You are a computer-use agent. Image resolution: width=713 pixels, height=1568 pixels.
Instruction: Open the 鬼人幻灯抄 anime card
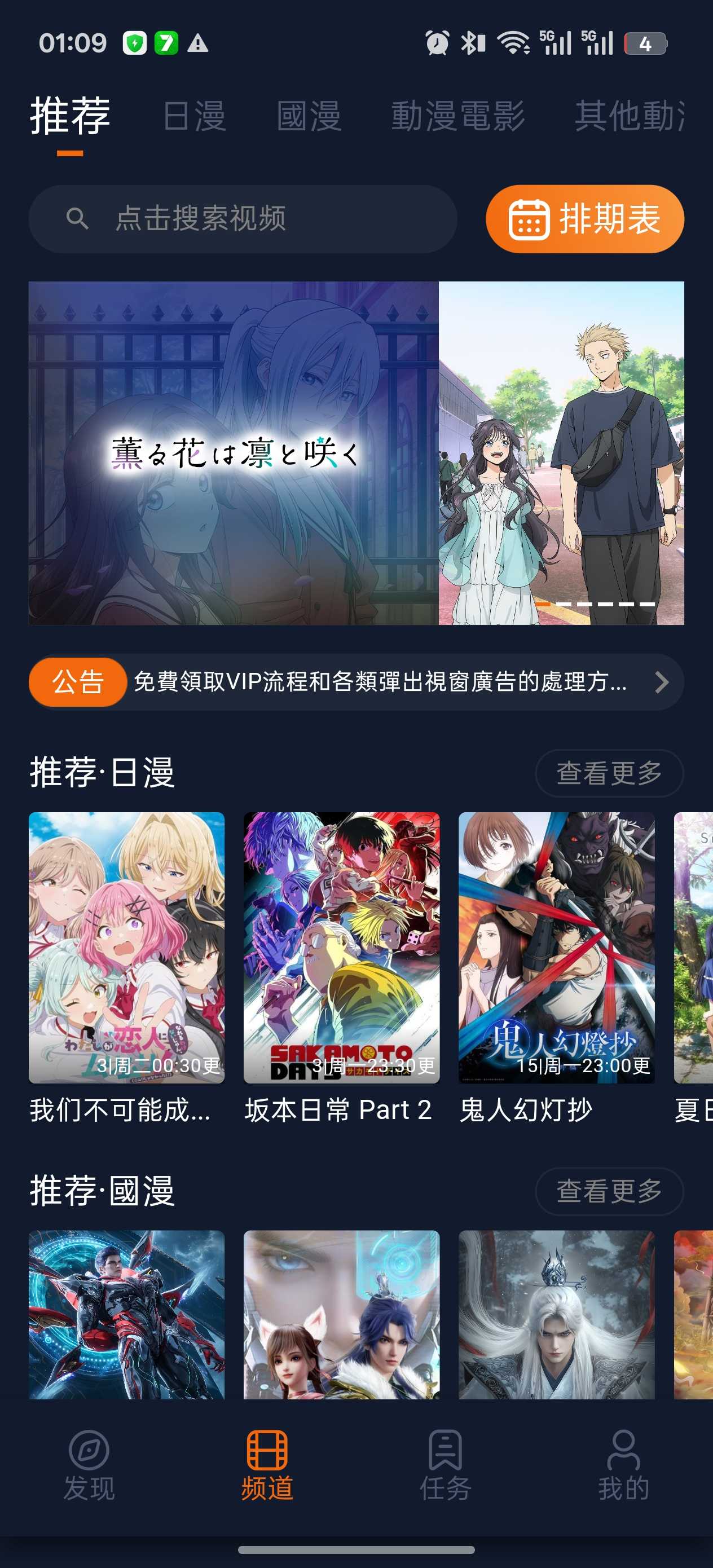[x=556, y=948]
